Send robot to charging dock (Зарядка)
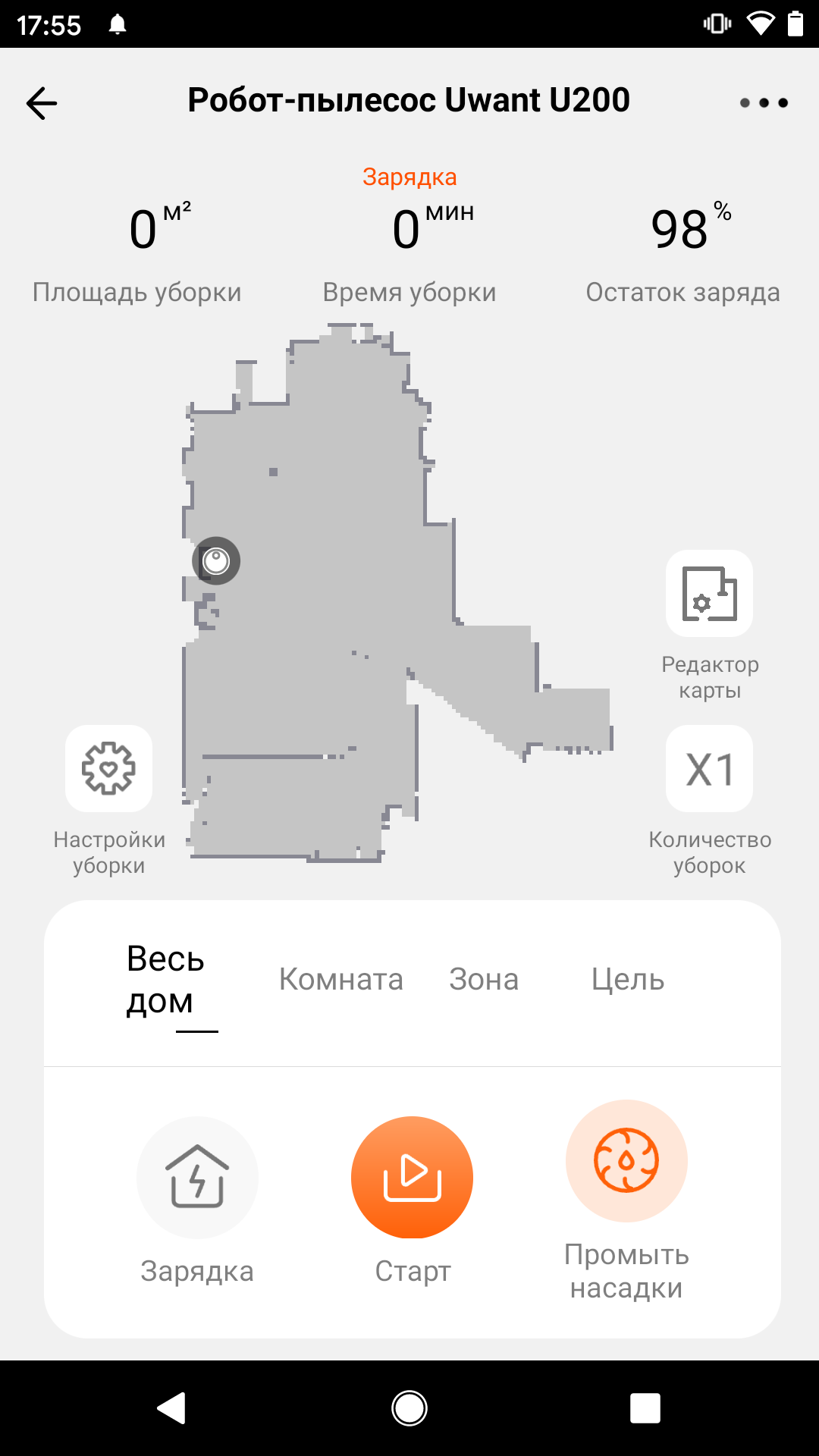 [197, 1178]
